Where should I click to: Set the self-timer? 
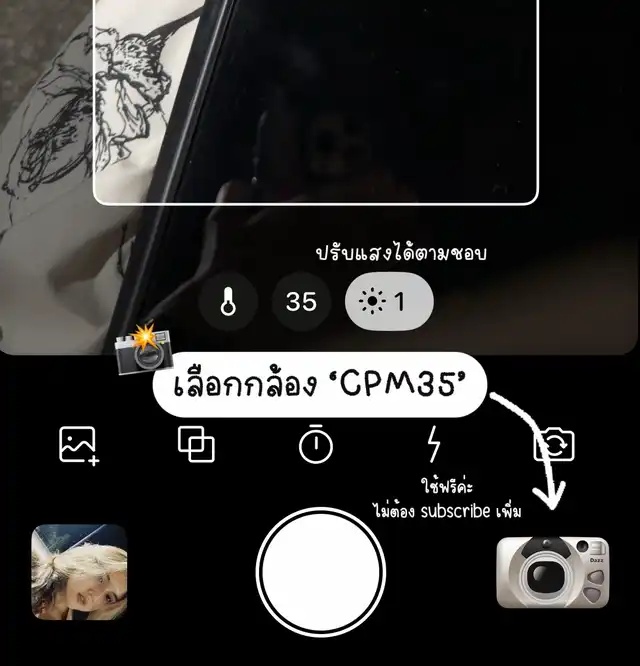tap(316, 444)
